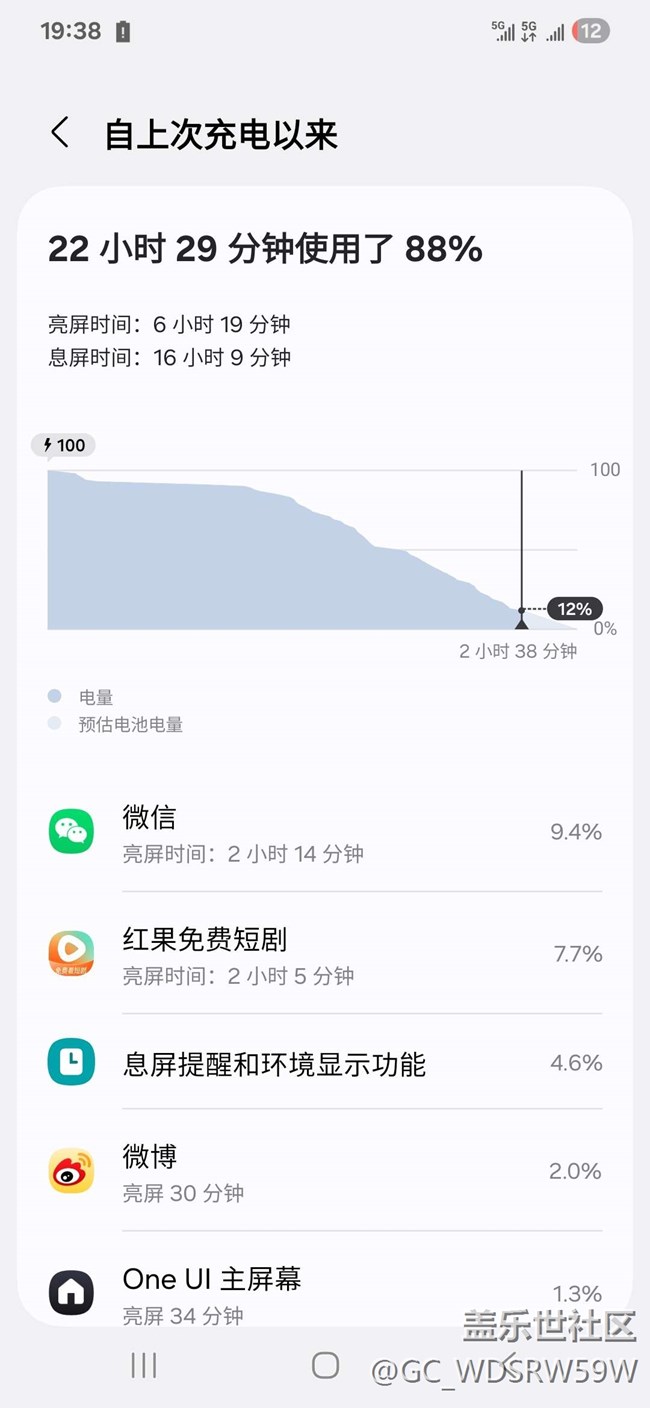
Task: Tap the 12% marker on battery graph
Action: click(575, 609)
